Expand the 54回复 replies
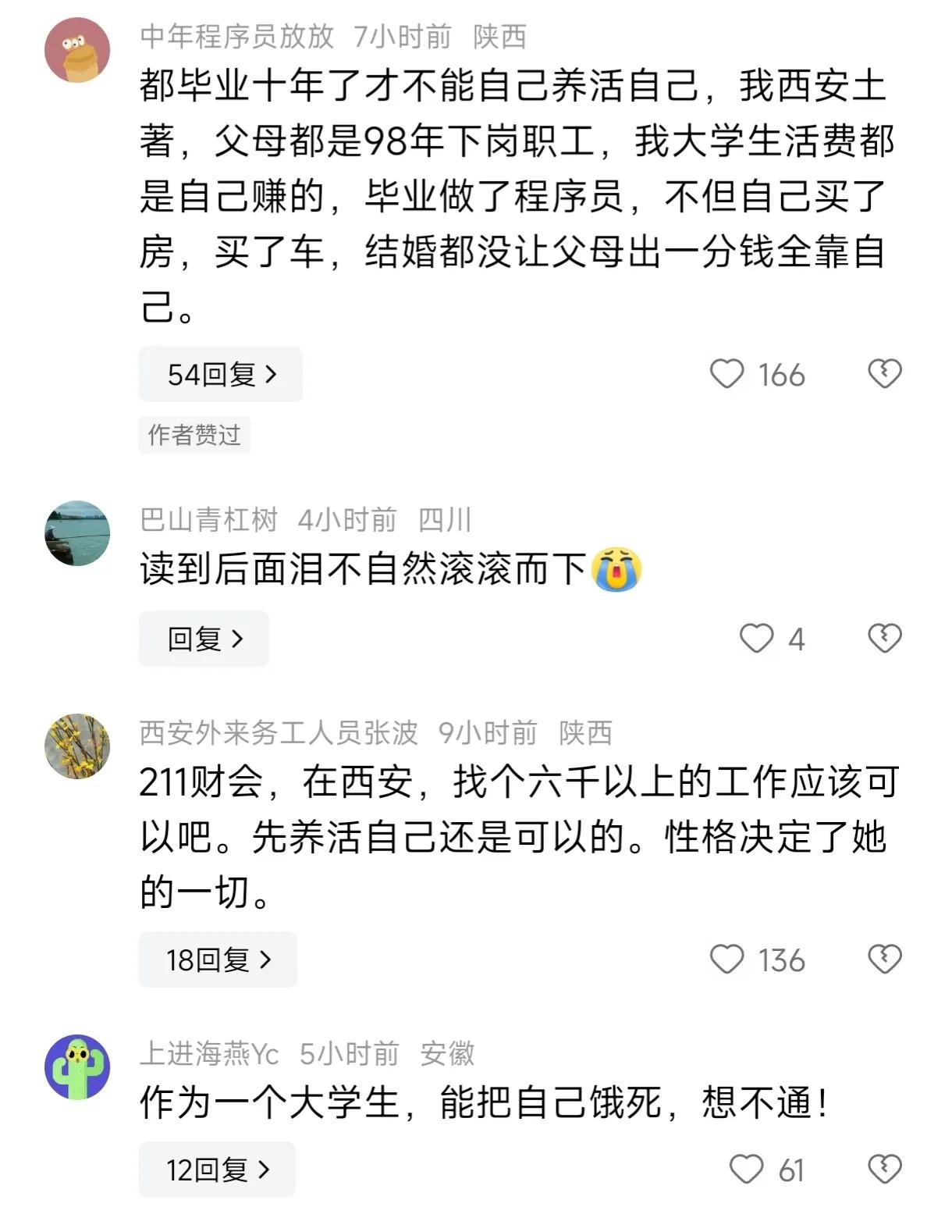 coord(220,375)
